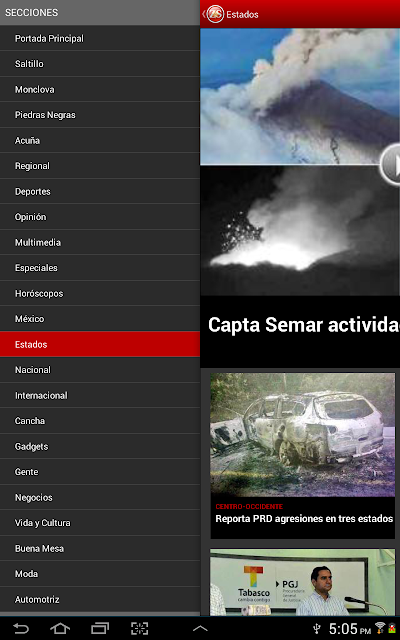Open Vida y Cultura section
The width and height of the screenshot is (400, 640).
pyautogui.click(x=100, y=523)
